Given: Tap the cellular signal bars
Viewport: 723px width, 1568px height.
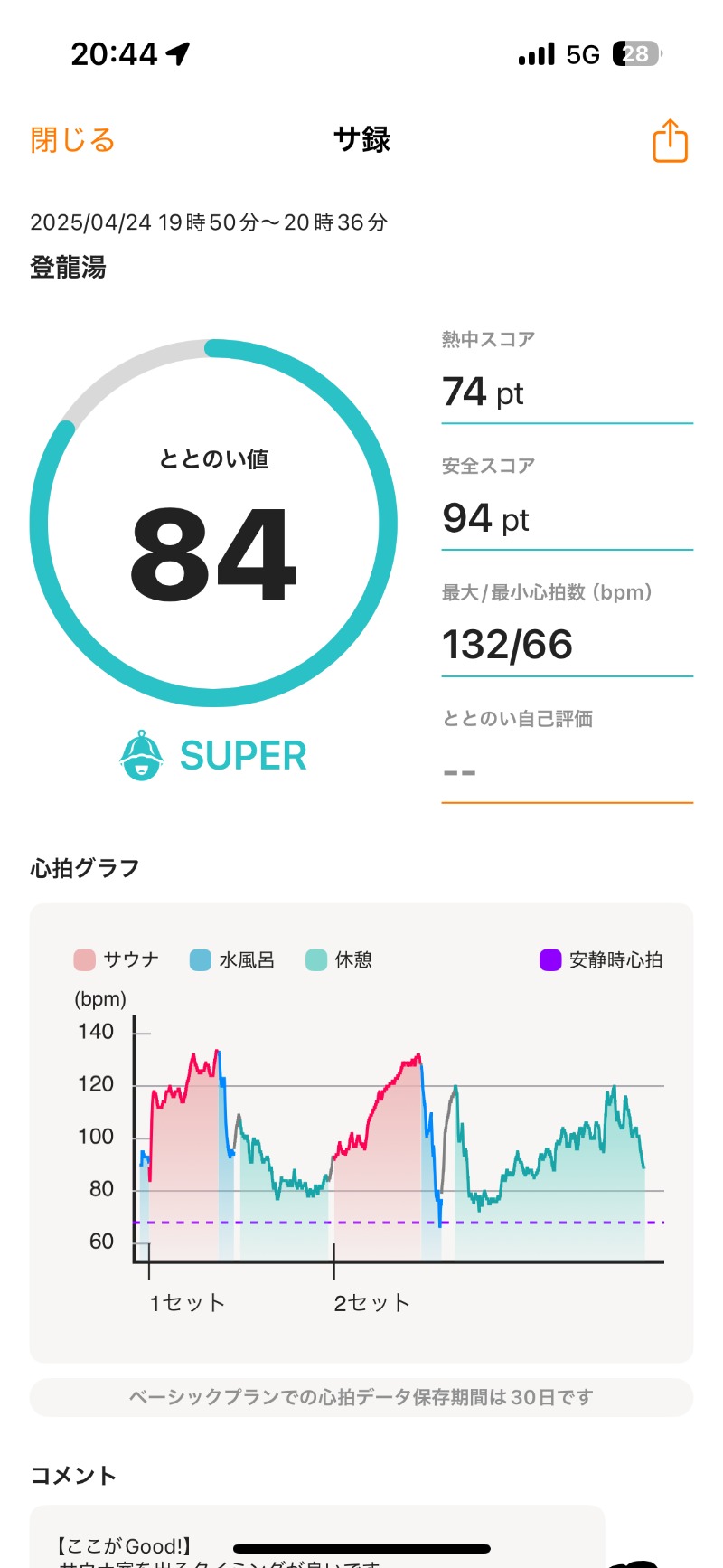Looking at the screenshot, I should [535, 53].
